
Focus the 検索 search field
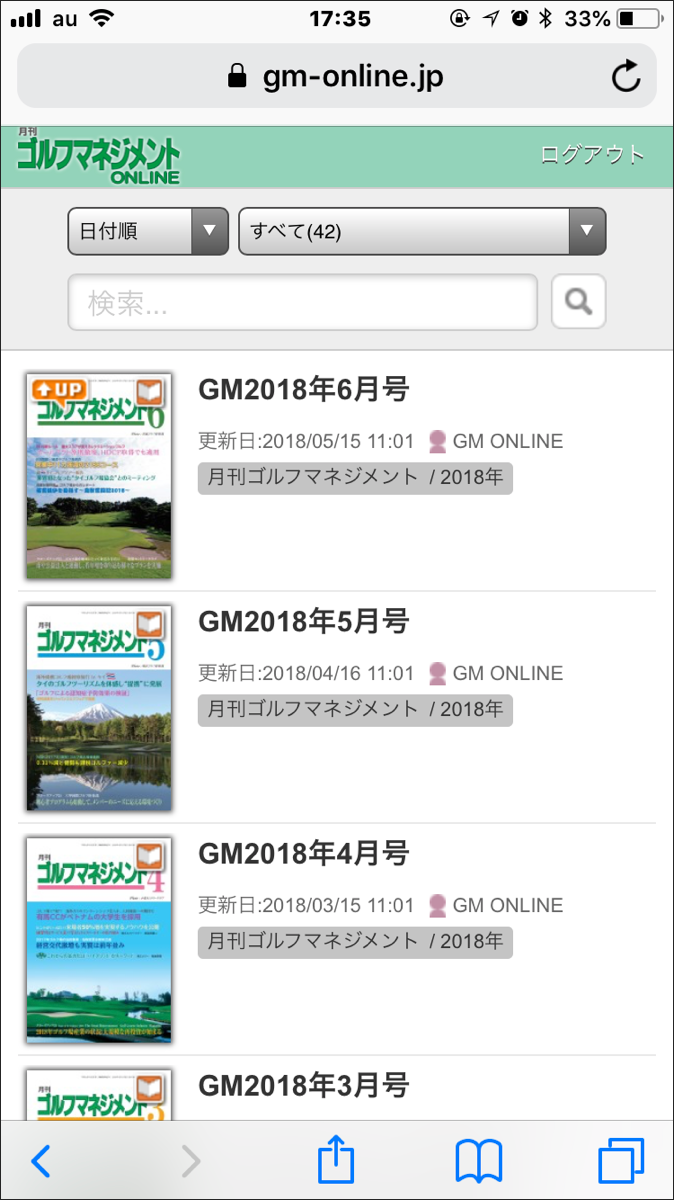coord(302,302)
